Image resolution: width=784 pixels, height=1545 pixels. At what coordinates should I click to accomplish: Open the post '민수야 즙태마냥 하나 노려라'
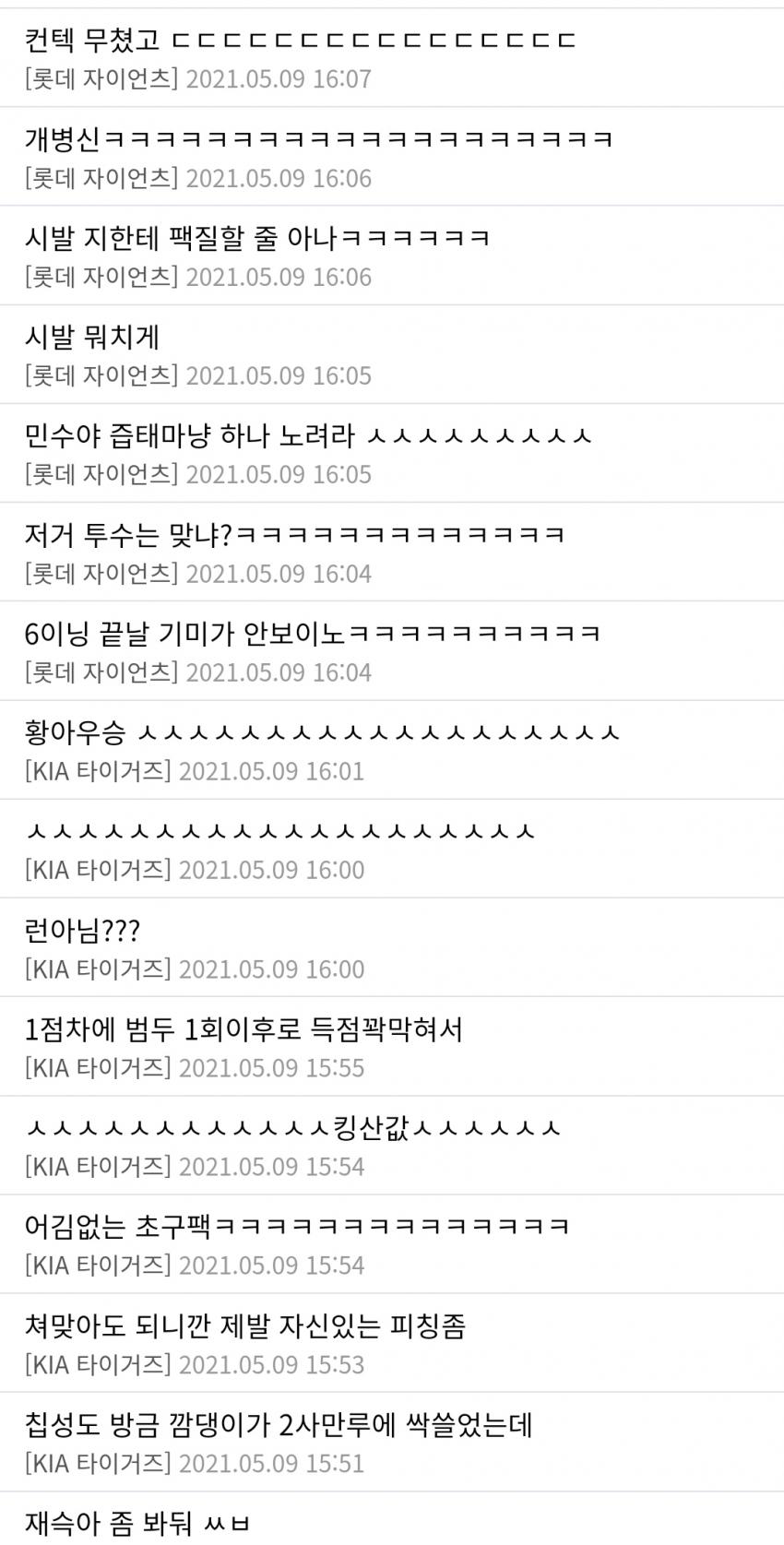tap(307, 435)
